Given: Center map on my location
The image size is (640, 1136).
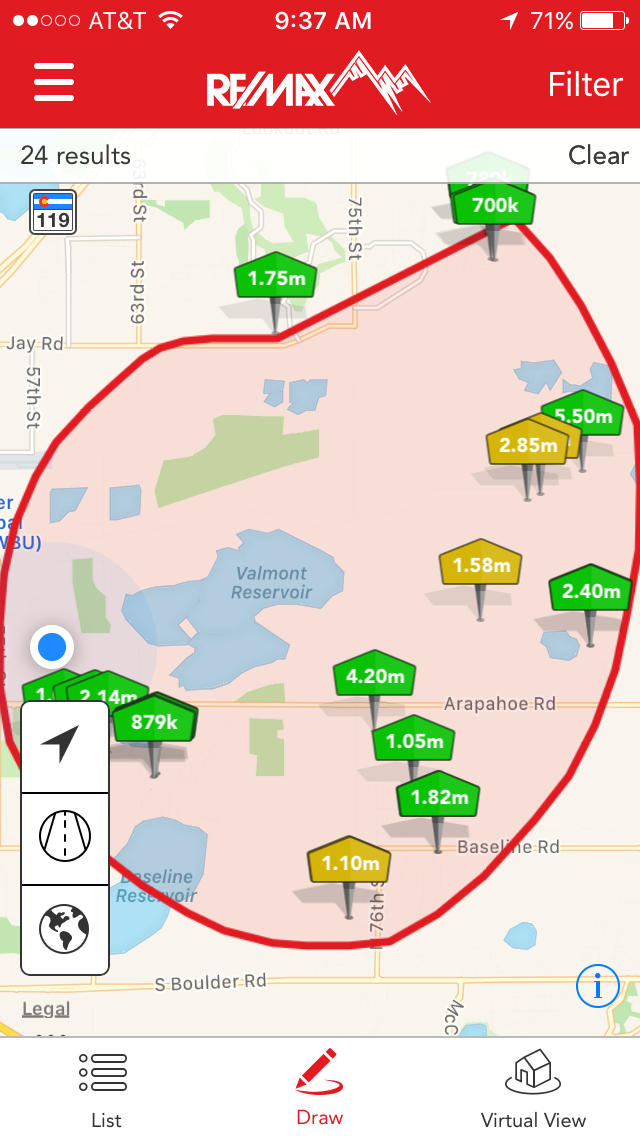Looking at the screenshot, I should click(x=65, y=746).
